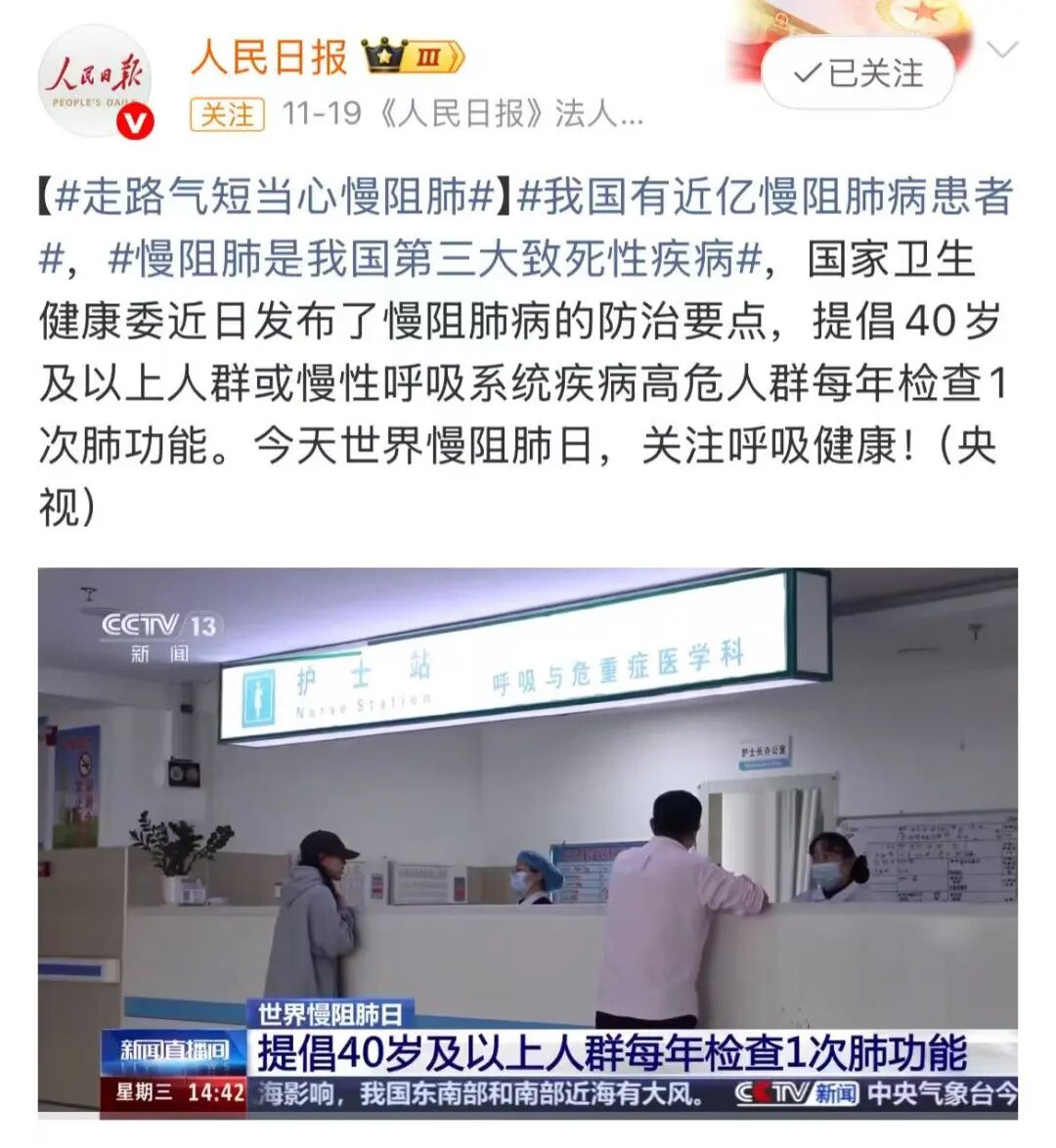
Task: Open hashtag #我国有近亿慢阻肺病患者#
Action: 763,197
